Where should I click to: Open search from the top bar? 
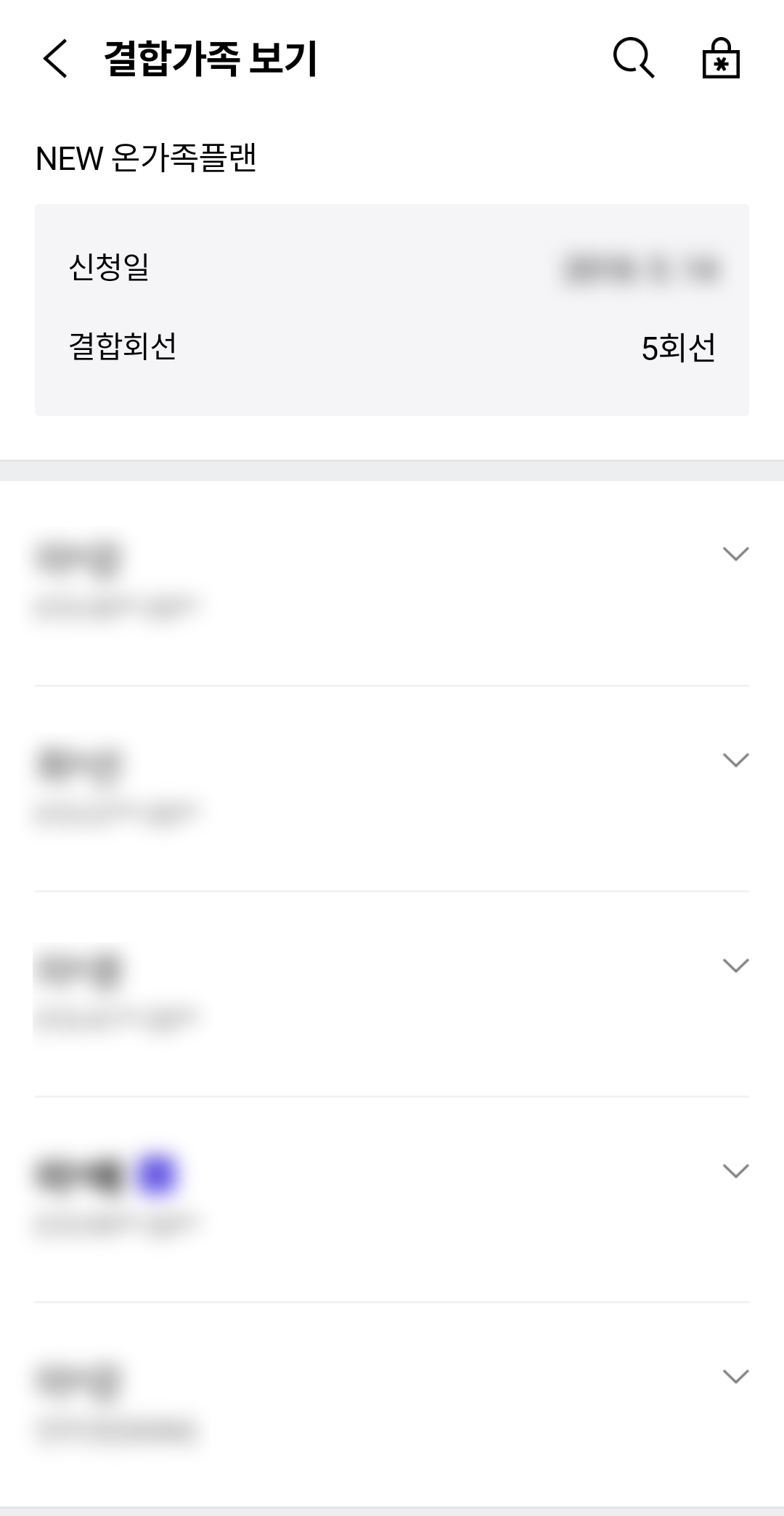click(634, 58)
